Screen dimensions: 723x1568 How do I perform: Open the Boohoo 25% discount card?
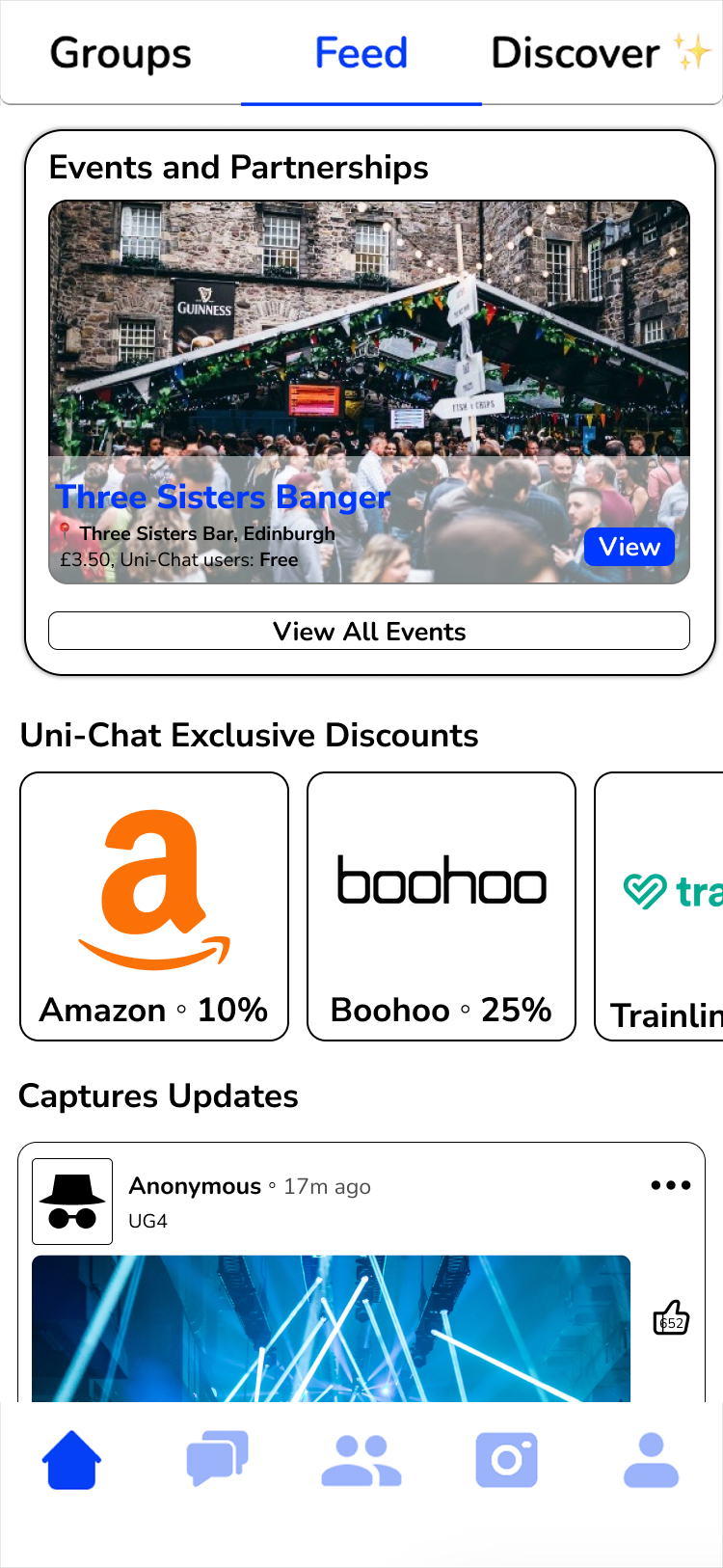click(x=442, y=906)
